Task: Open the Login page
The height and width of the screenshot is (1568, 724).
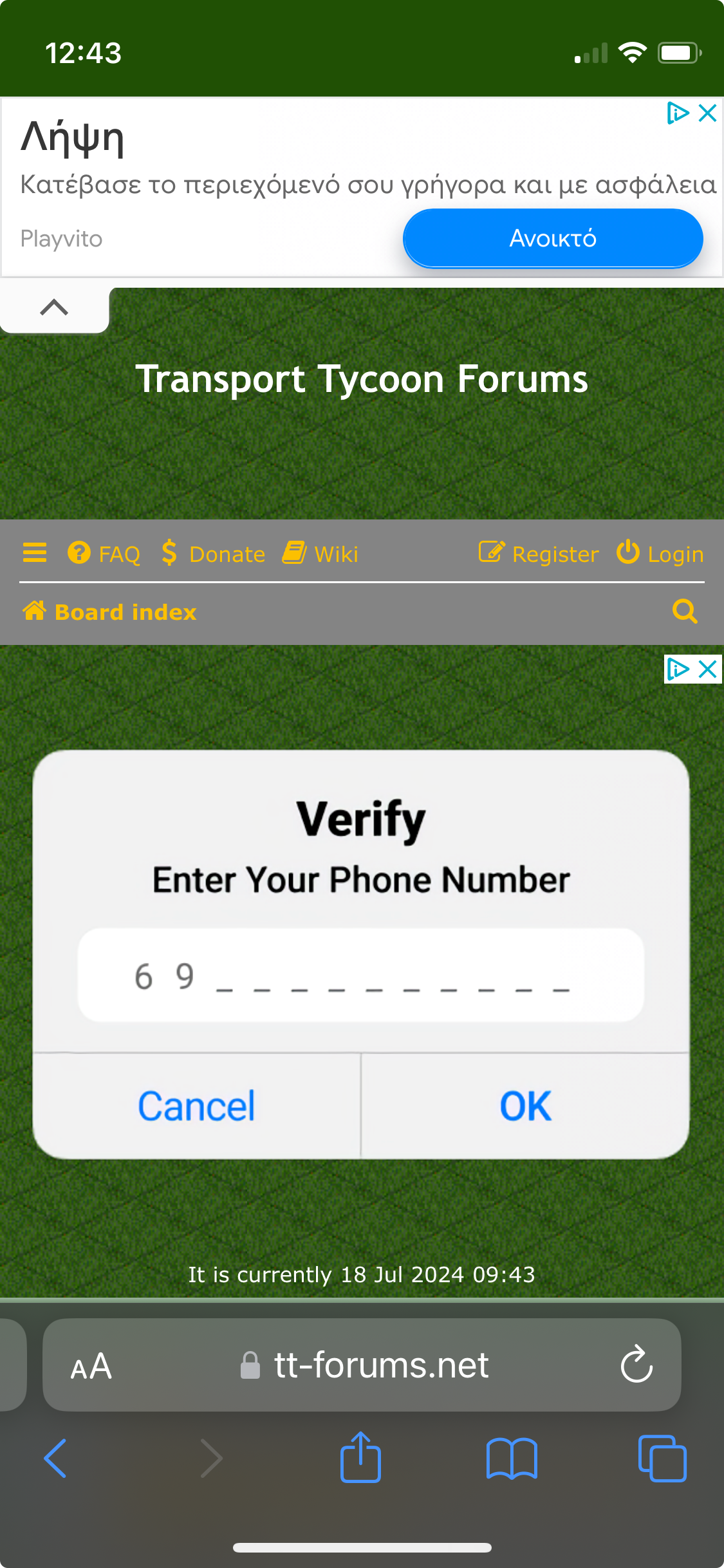Action: pos(660,554)
